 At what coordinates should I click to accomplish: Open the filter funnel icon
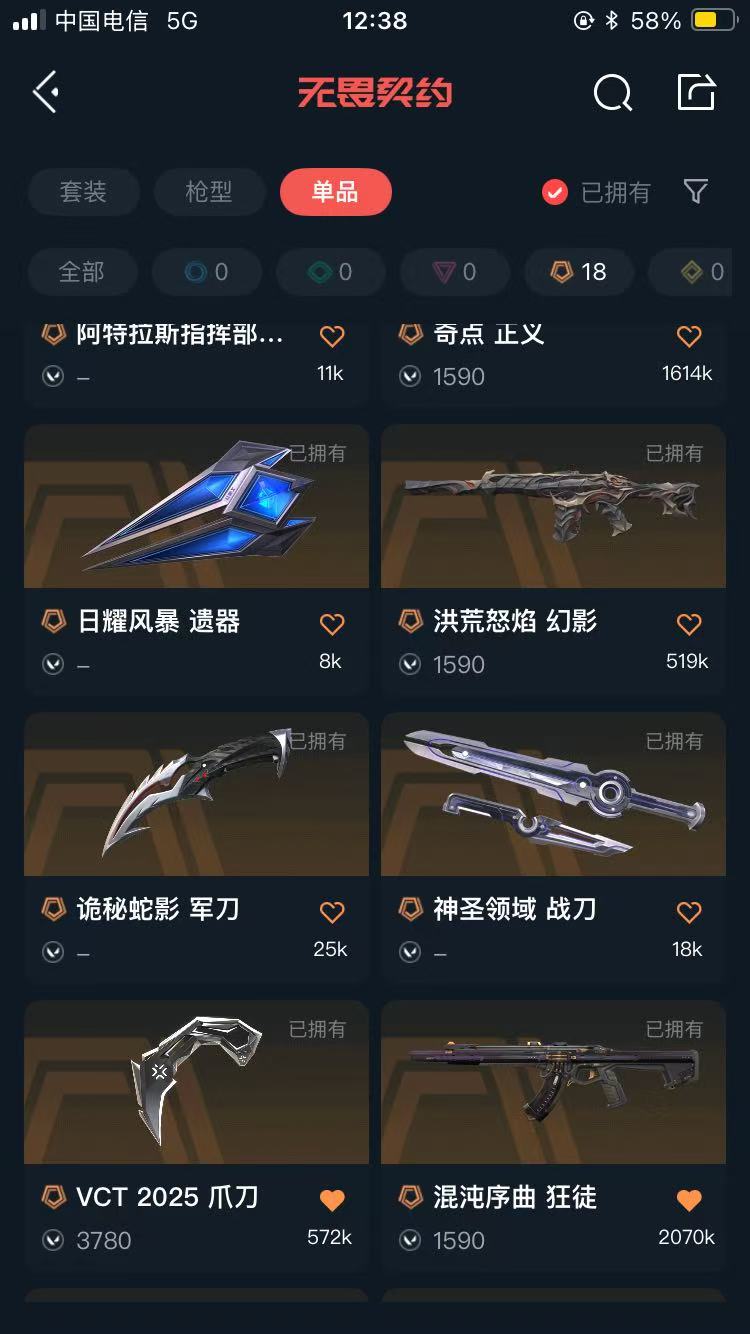(x=696, y=191)
